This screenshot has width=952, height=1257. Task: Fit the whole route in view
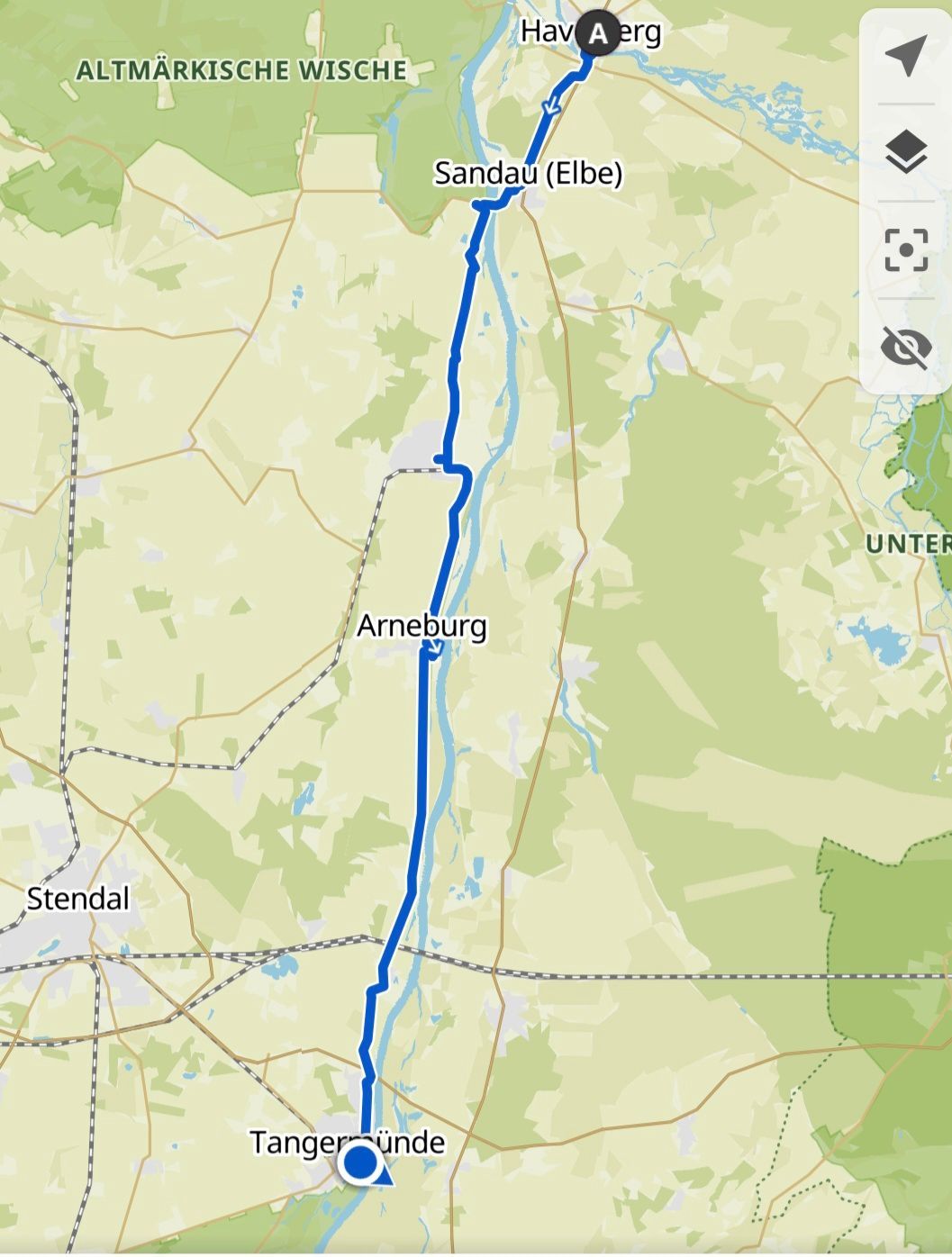(906, 249)
